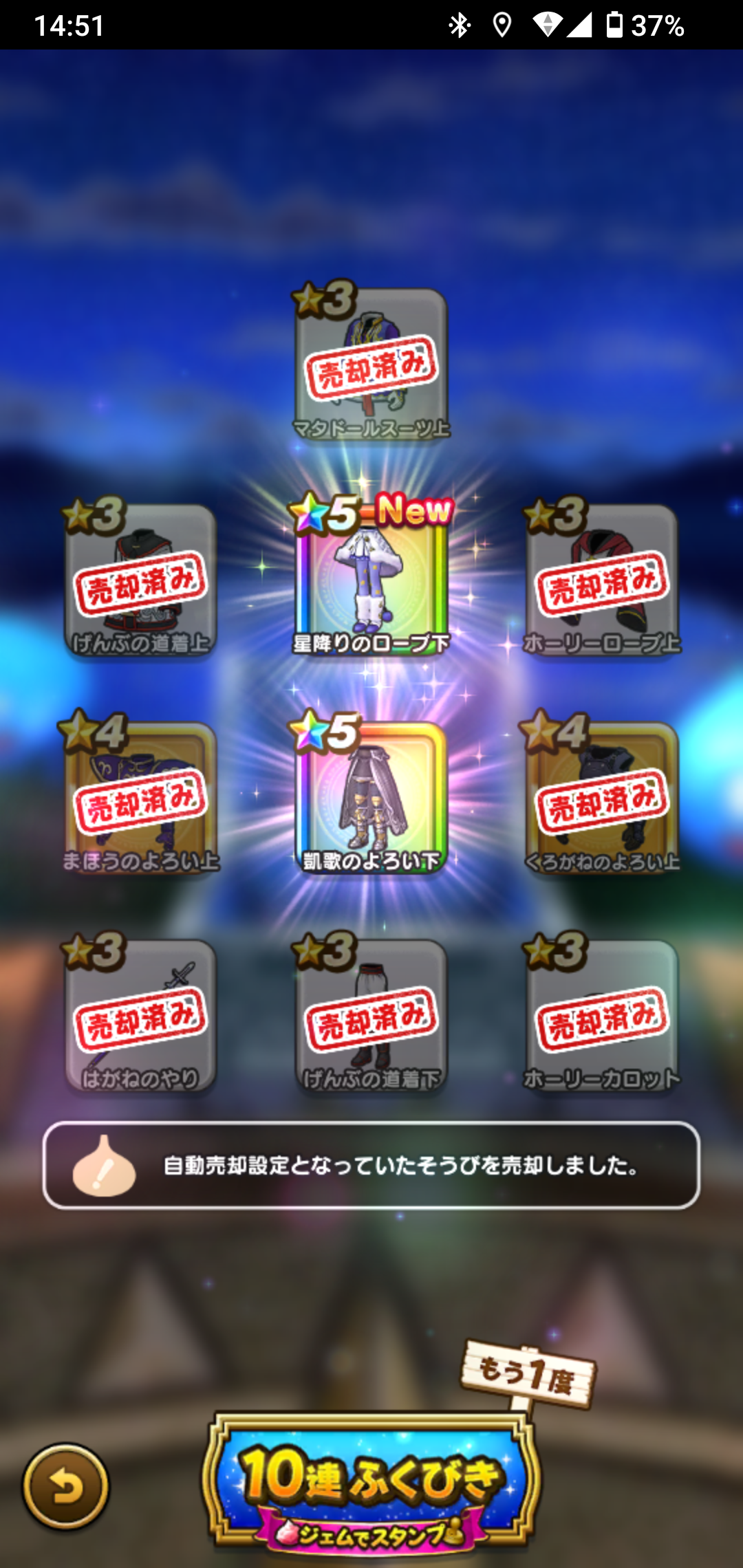View the げんぶの道着上 item
The width and height of the screenshot is (743, 1568).
click(x=141, y=579)
